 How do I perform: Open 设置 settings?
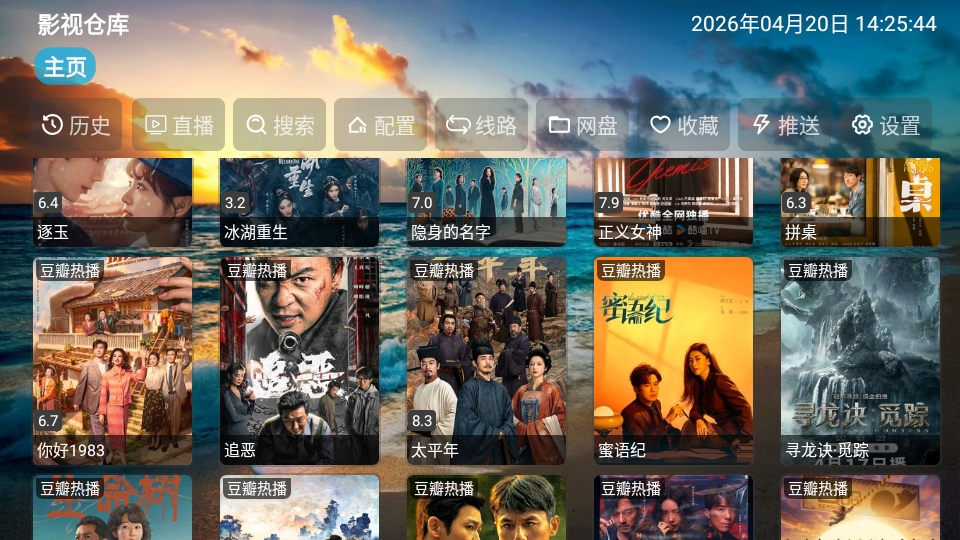pos(886,125)
